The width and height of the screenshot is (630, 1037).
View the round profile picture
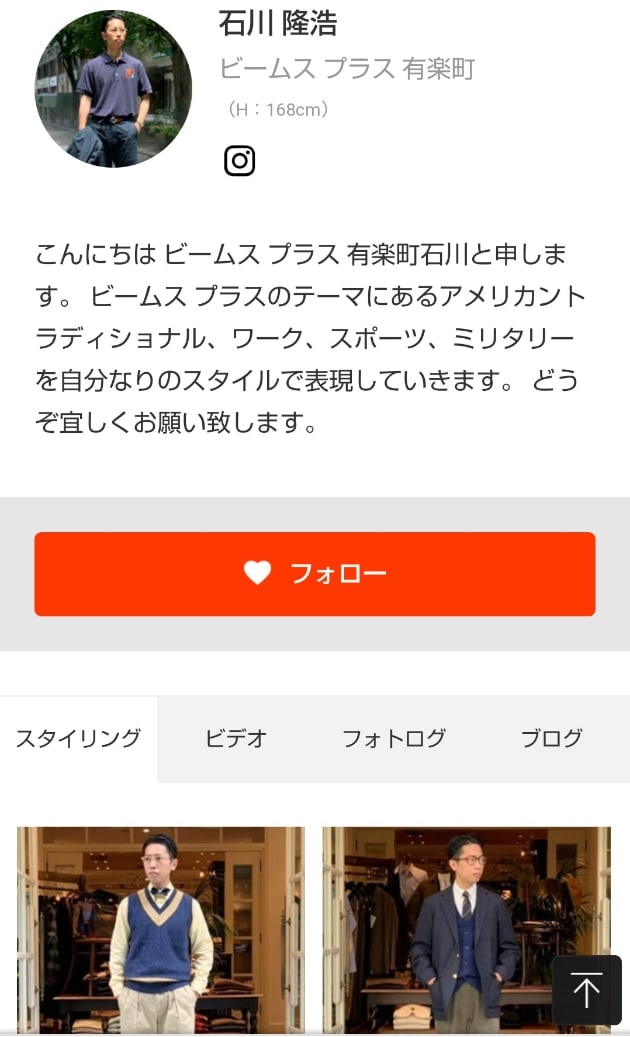[113, 89]
